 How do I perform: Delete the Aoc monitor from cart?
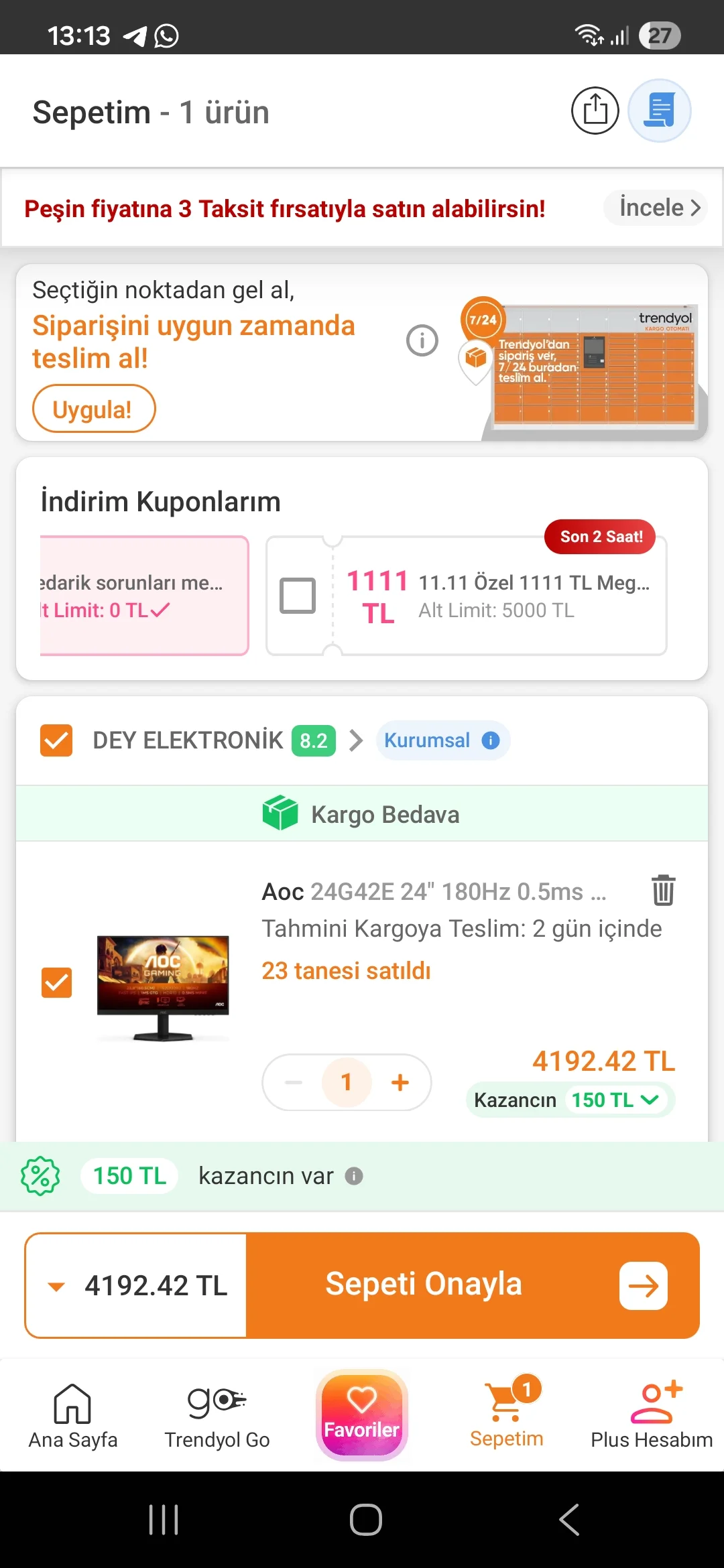click(x=663, y=891)
